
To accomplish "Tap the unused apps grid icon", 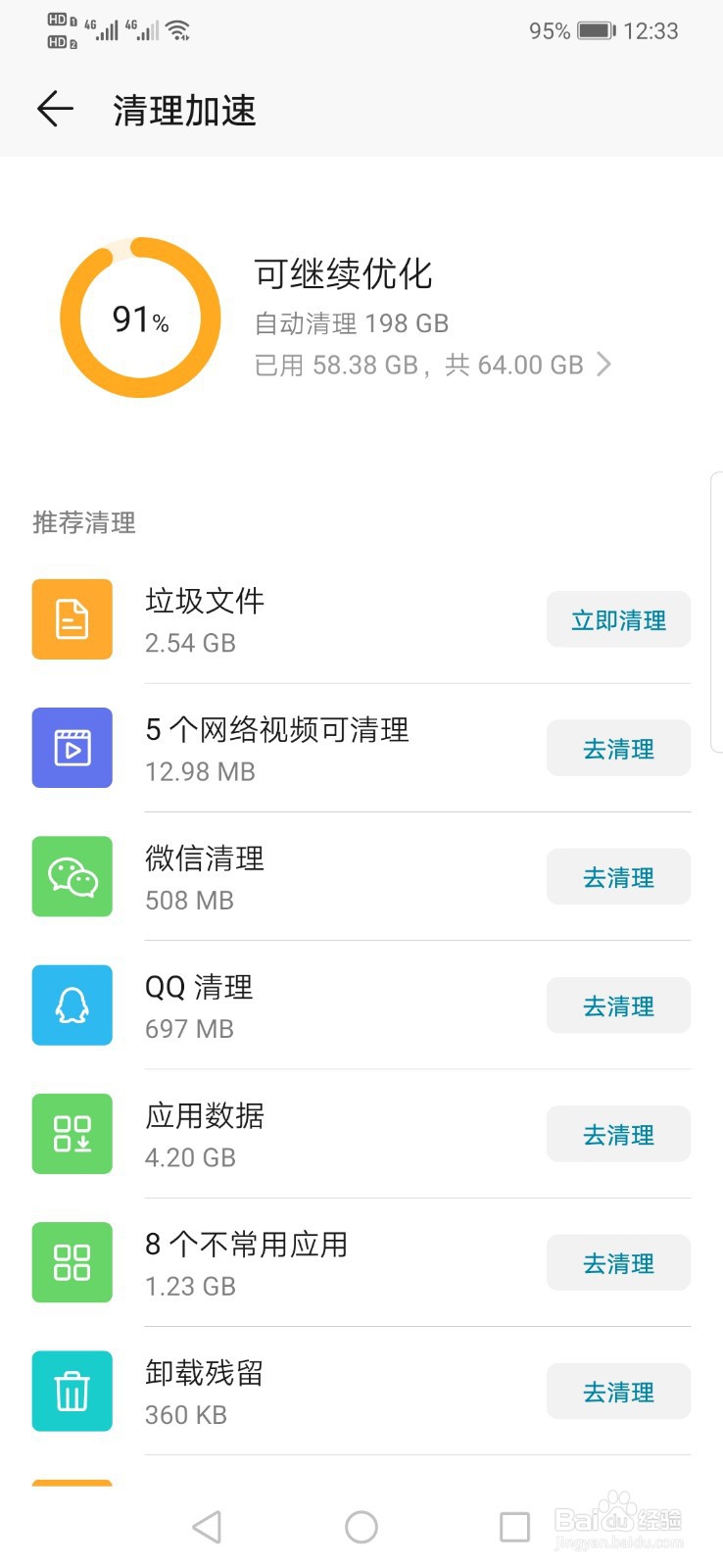I will pos(72,1262).
